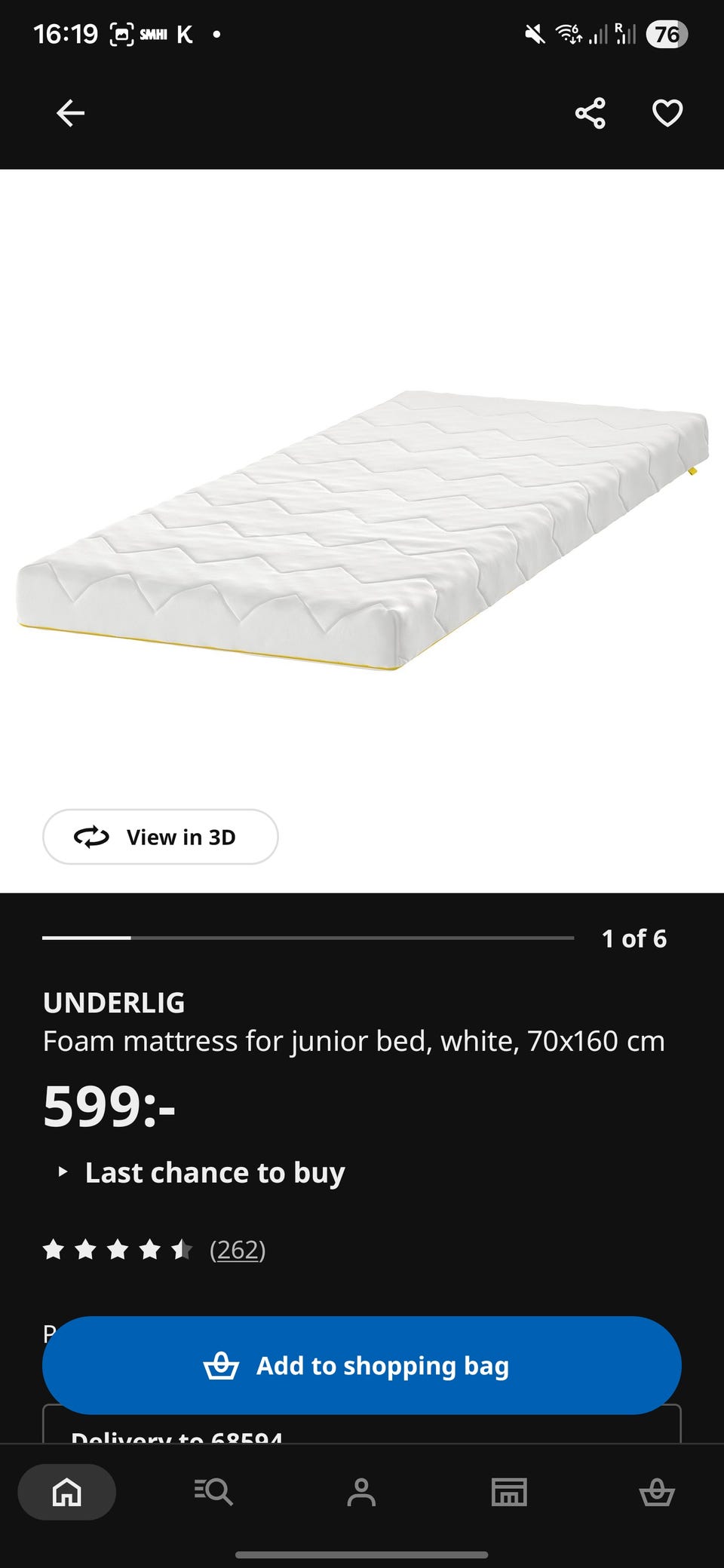Go to the profile tab

click(x=361, y=1492)
